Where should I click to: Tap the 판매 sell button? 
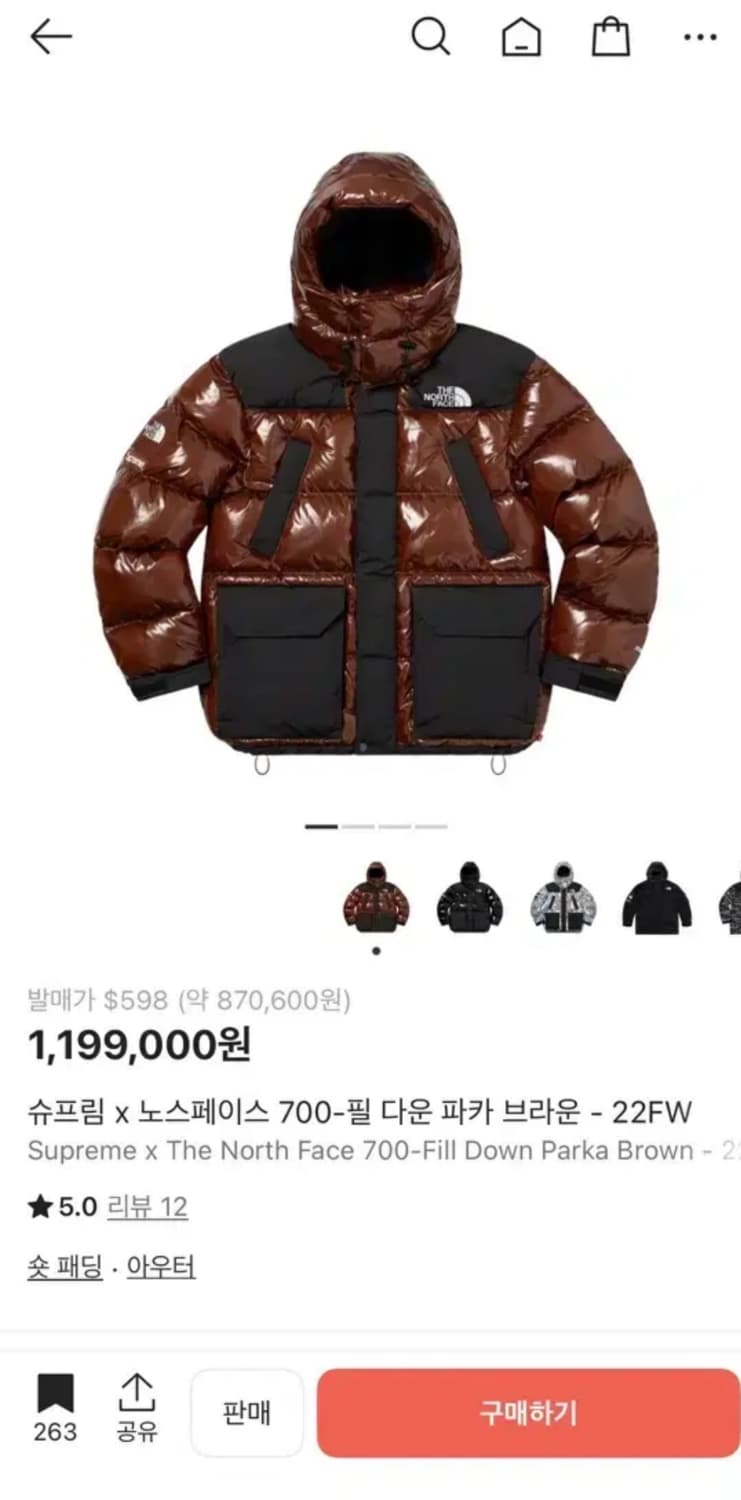pos(245,1412)
